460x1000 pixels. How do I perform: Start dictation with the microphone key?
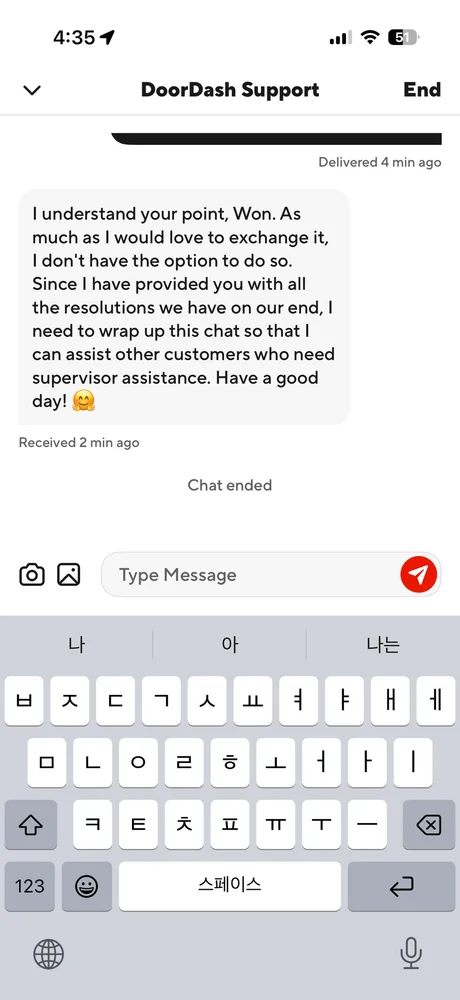[x=411, y=954]
